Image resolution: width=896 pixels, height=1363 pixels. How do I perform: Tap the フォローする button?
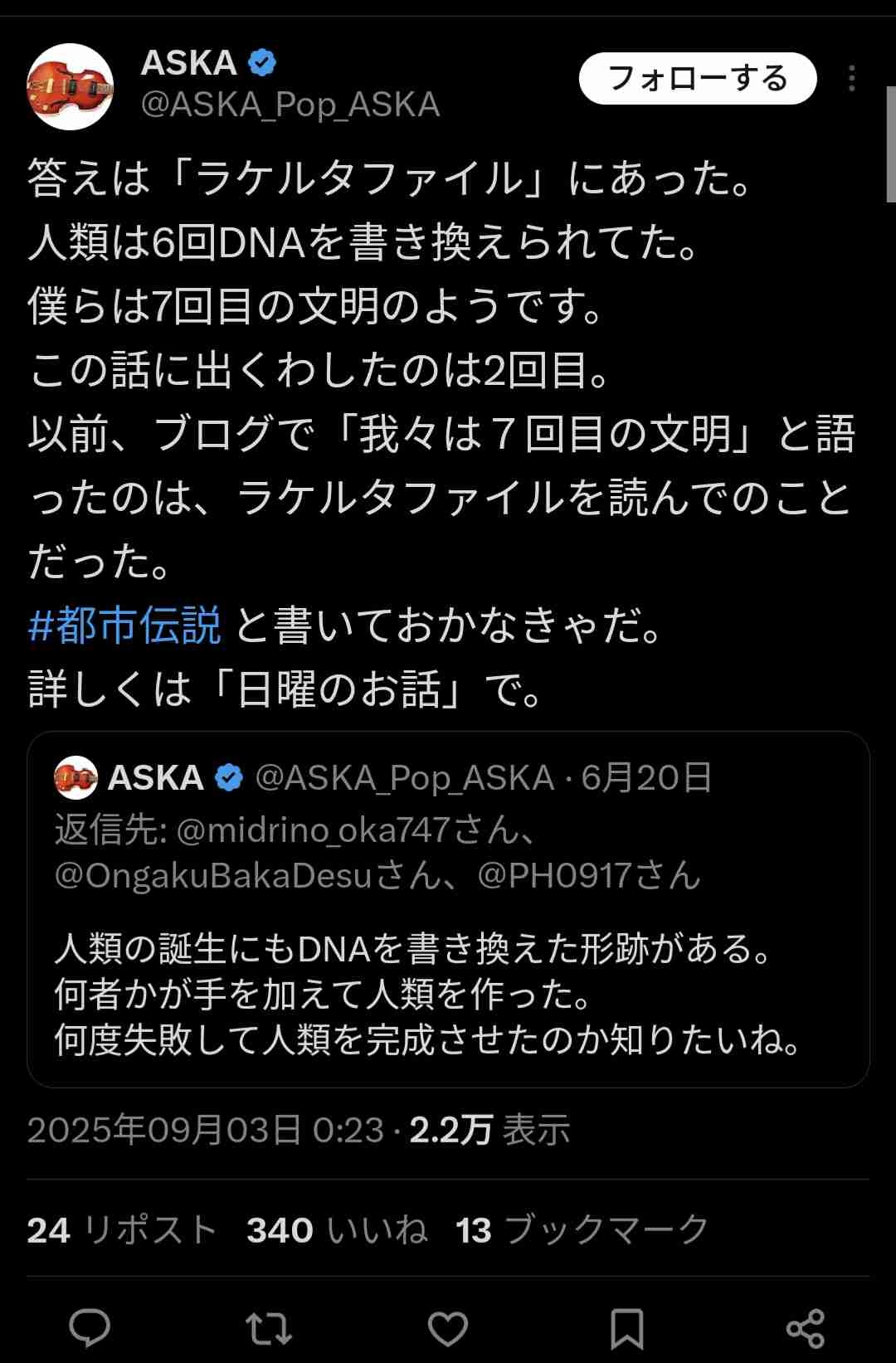click(x=698, y=79)
